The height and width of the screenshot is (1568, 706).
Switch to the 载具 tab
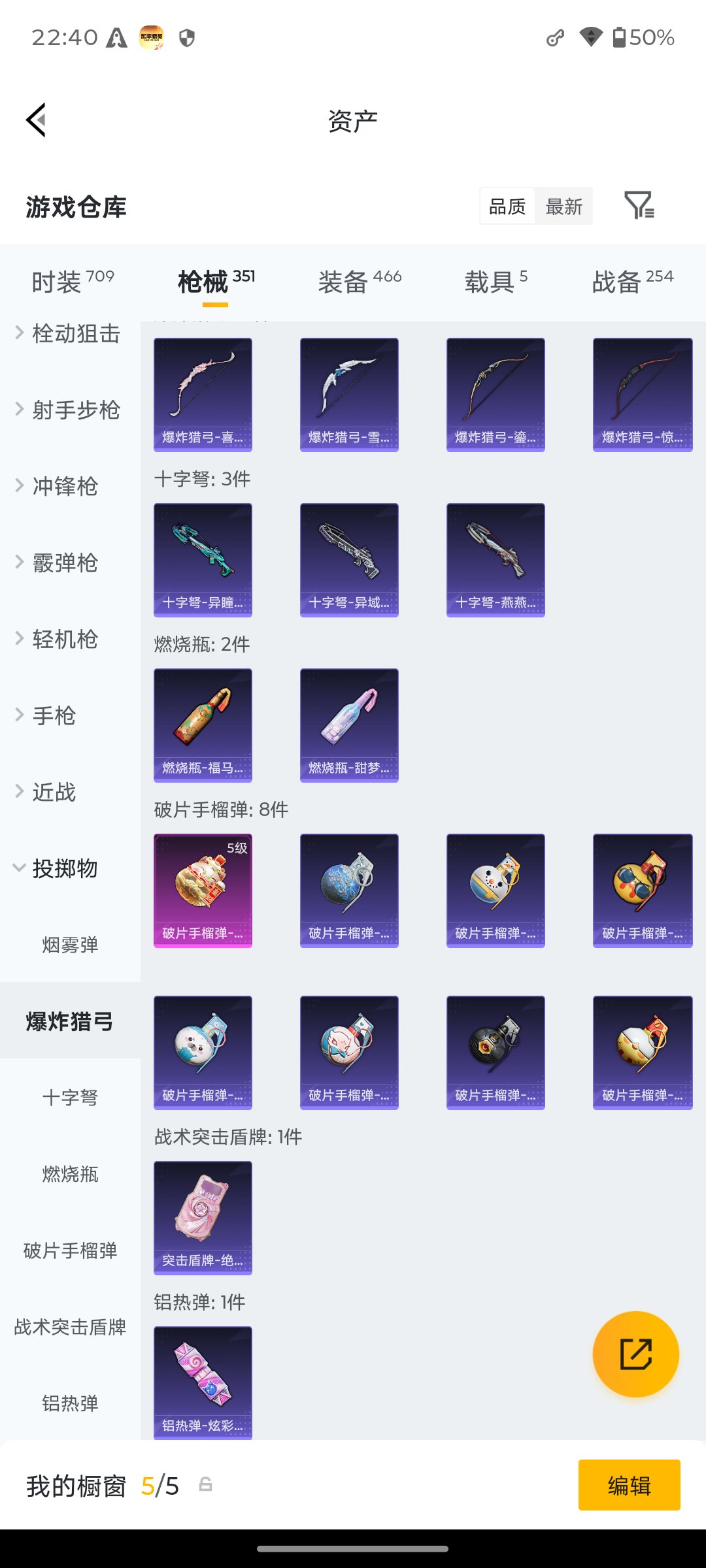click(x=496, y=282)
